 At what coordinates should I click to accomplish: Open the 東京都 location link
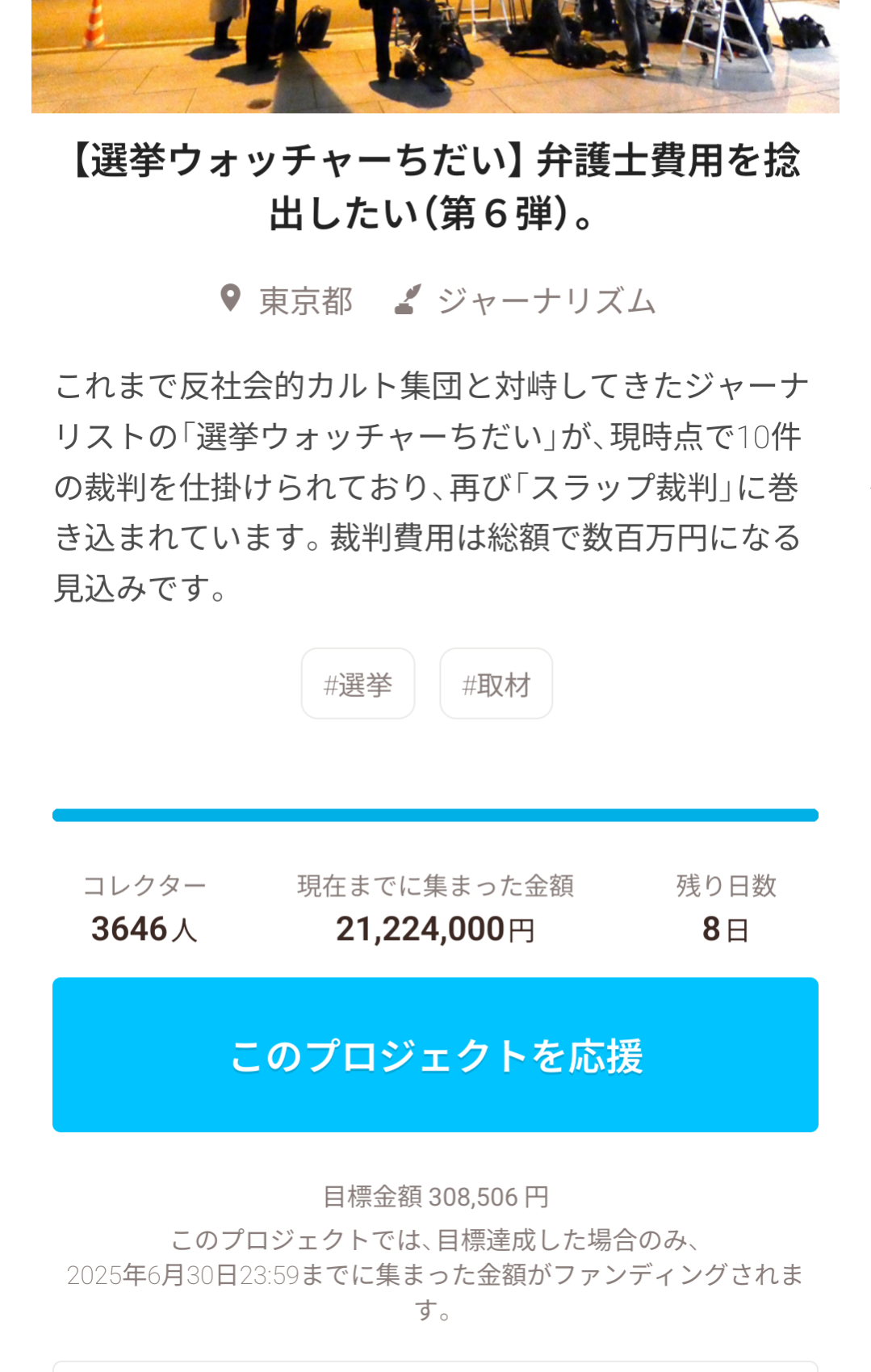[304, 301]
